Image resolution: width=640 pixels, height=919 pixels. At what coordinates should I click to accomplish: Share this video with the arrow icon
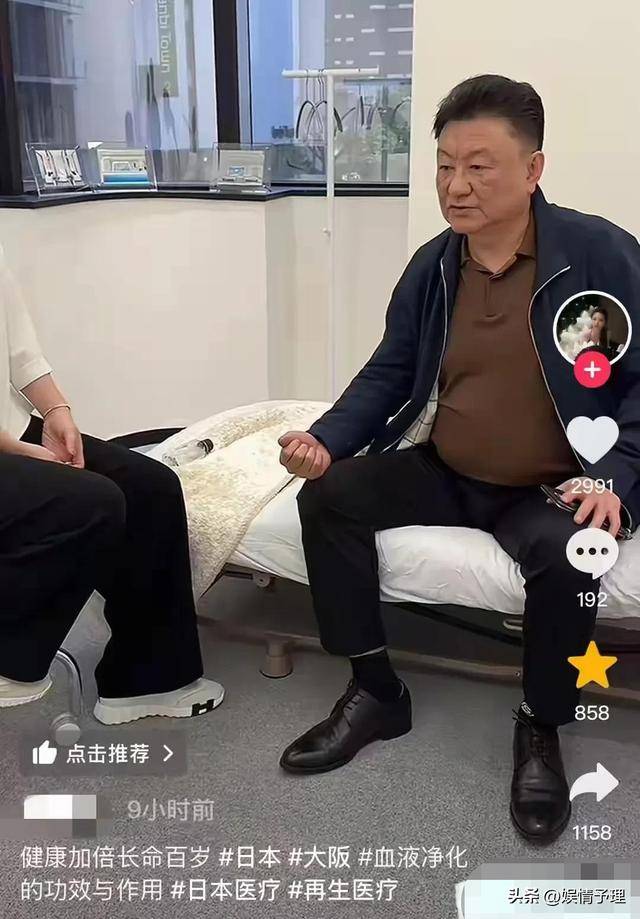(x=592, y=784)
